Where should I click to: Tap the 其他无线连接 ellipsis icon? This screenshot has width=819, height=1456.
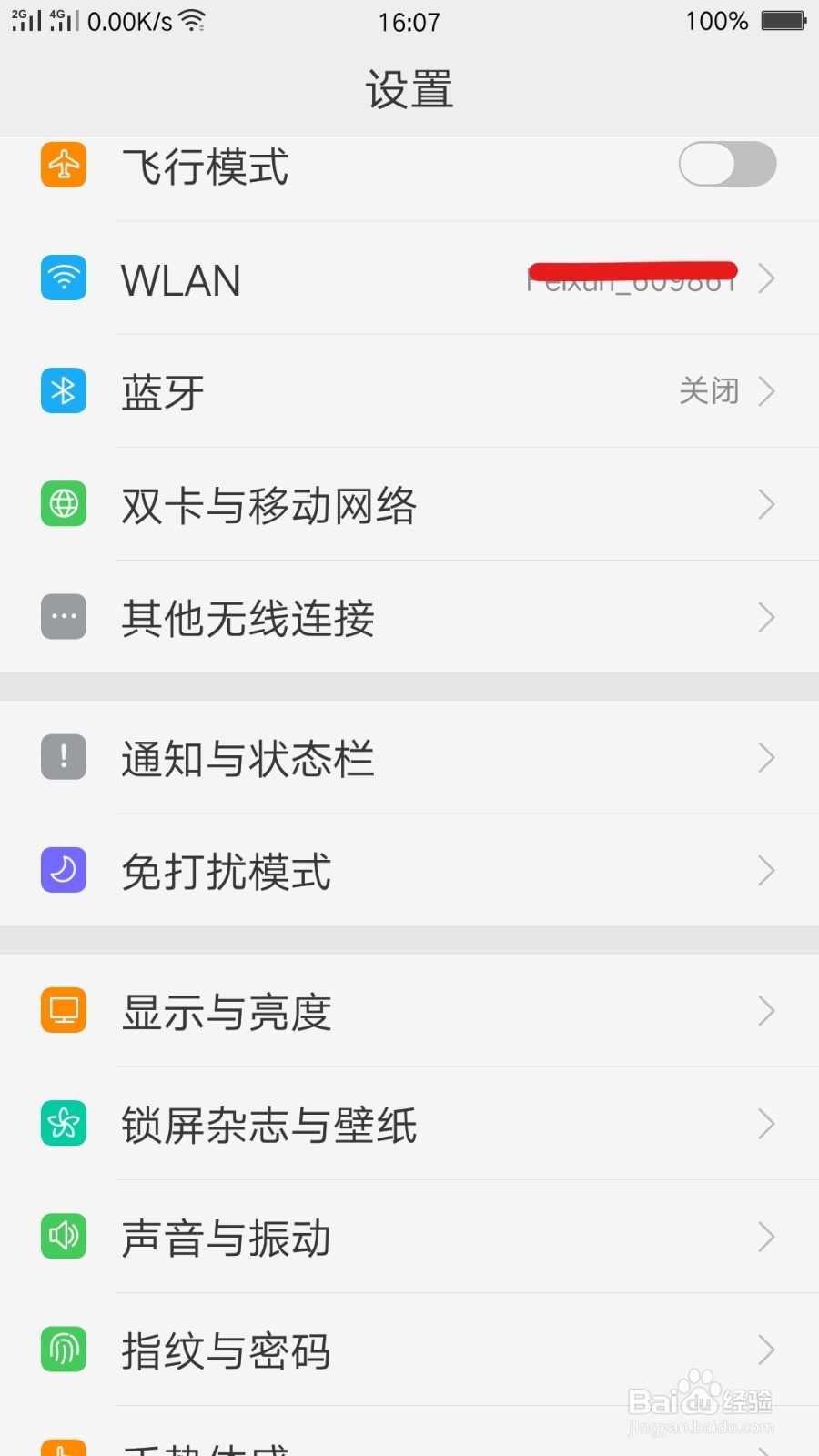tap(63, 617)
